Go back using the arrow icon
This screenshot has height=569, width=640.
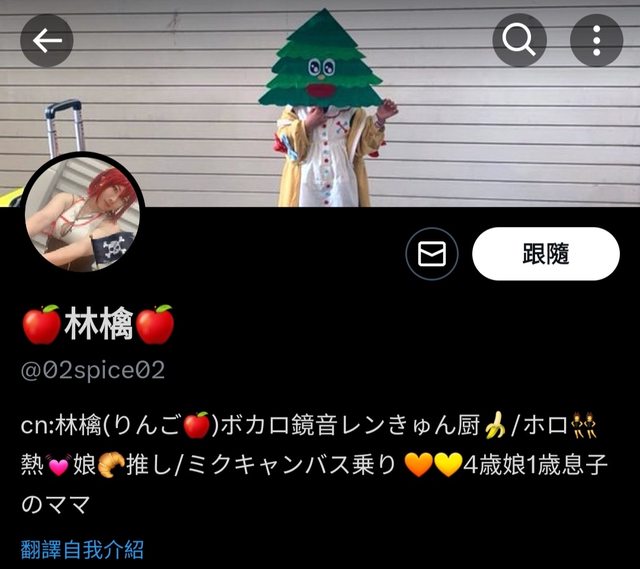[x=47, y=40]
